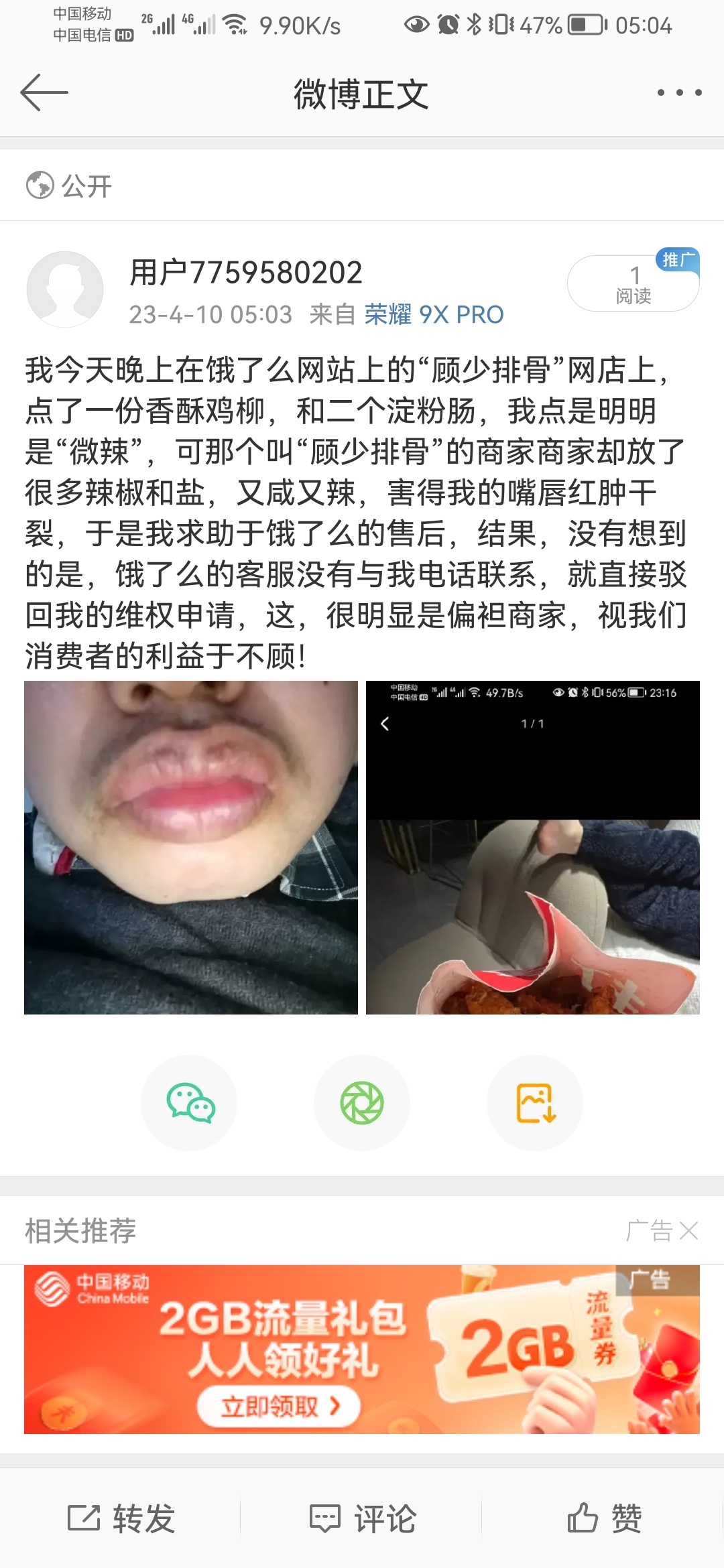Open the avatar of 用户7759580202

click(65, 289)
